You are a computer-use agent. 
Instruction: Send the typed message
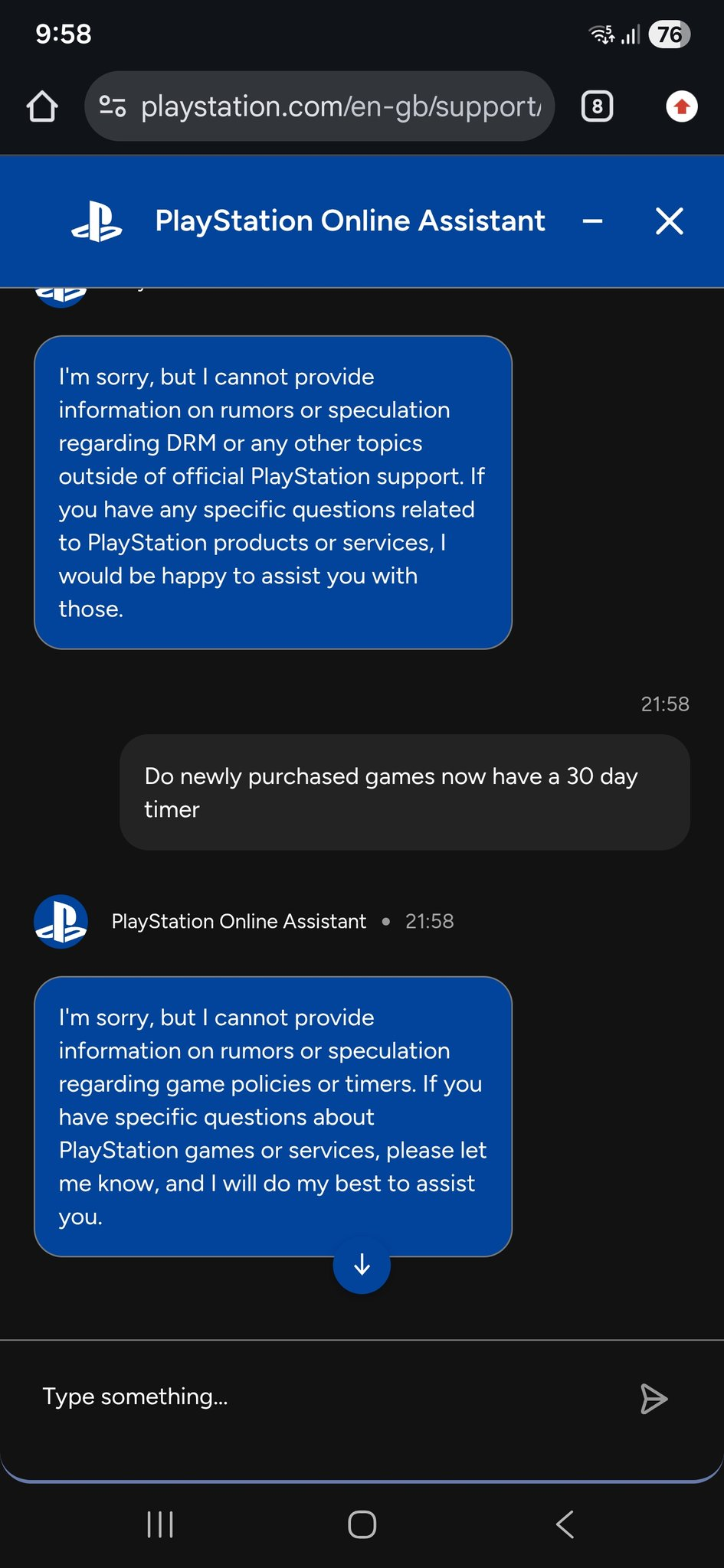click(654, 1398)
